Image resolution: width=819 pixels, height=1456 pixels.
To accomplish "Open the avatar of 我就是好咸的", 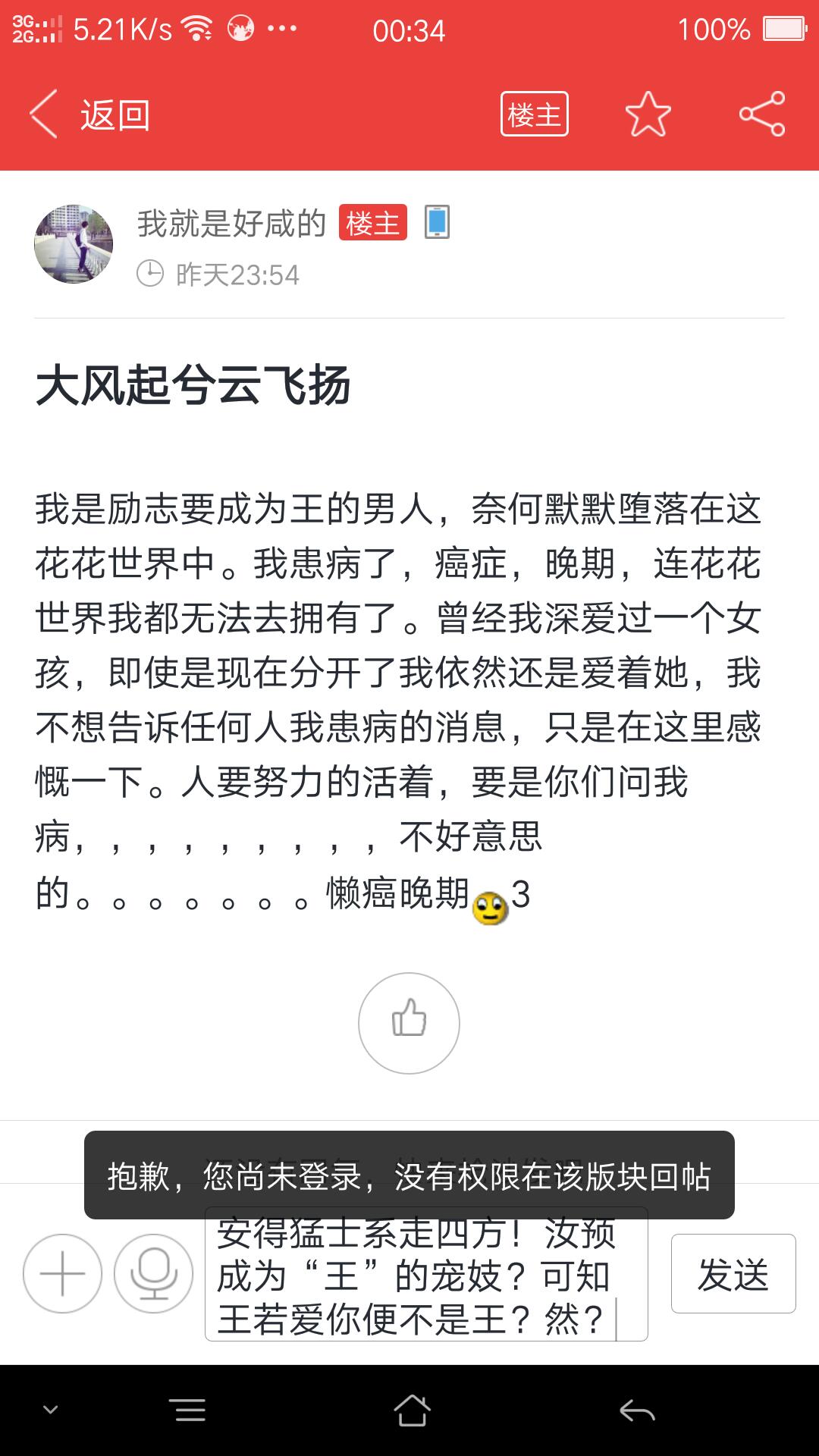I will click(x=74, y=244).
